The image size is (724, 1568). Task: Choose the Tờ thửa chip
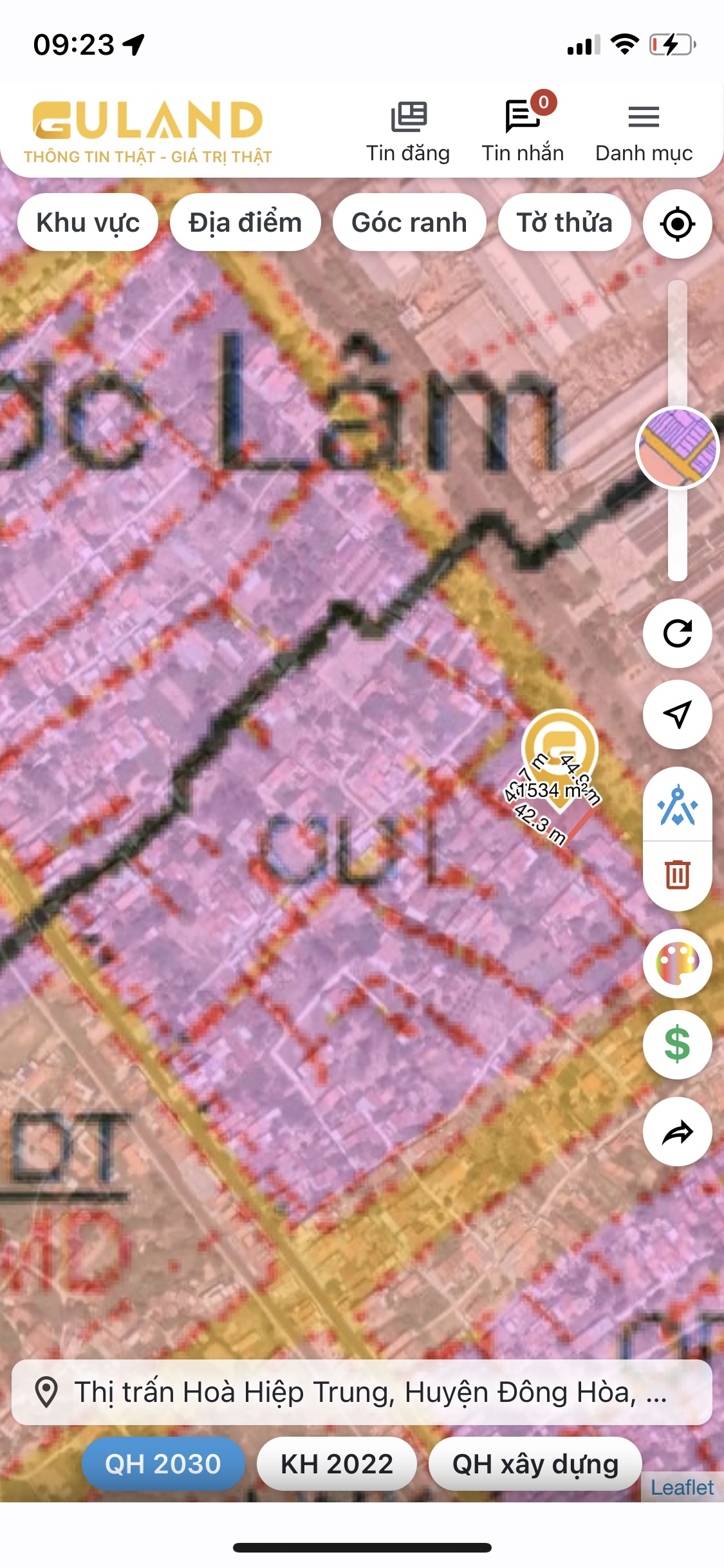[564, 223]
